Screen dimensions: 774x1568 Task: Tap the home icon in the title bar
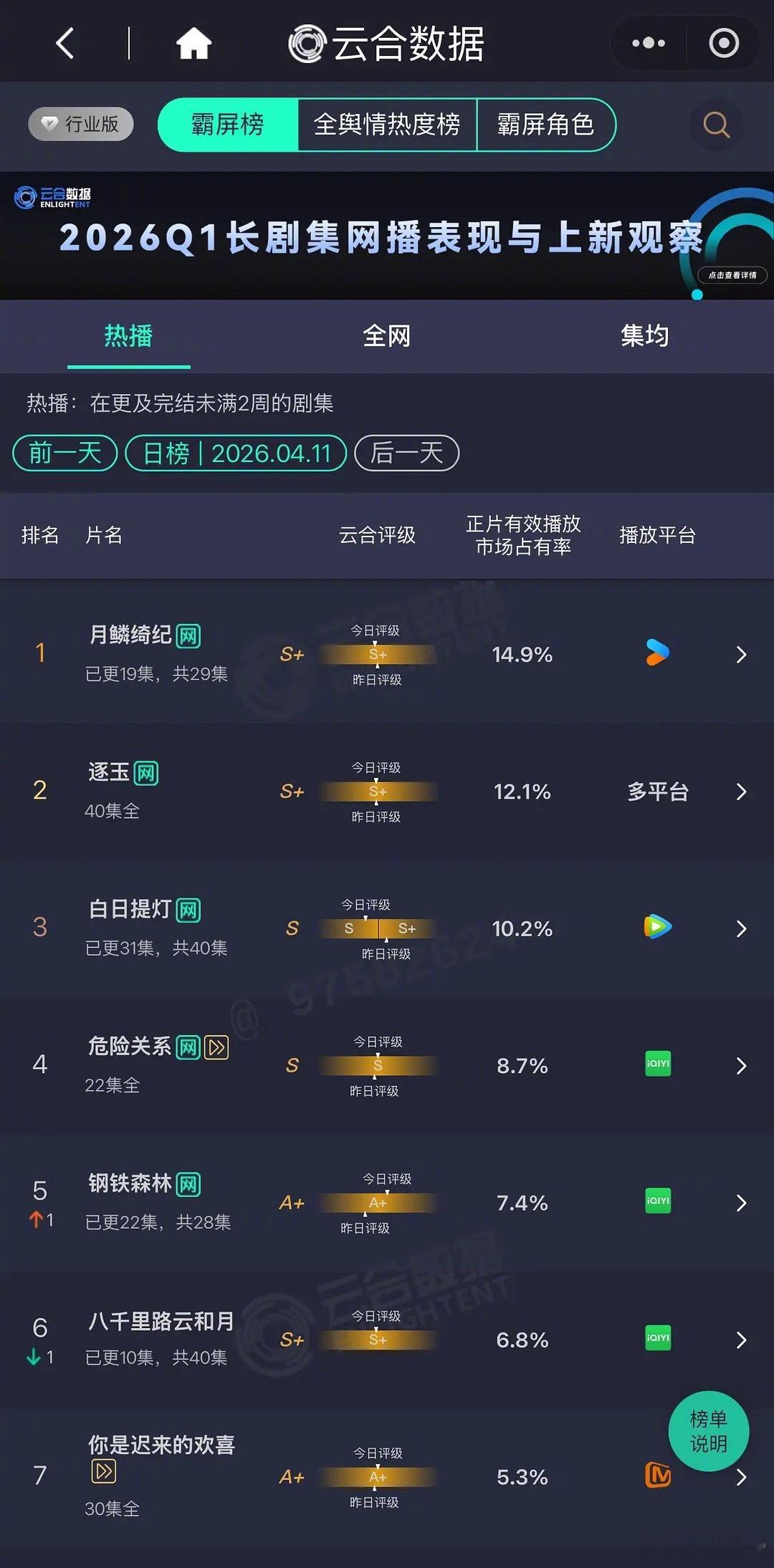click(x=193, y=43)
